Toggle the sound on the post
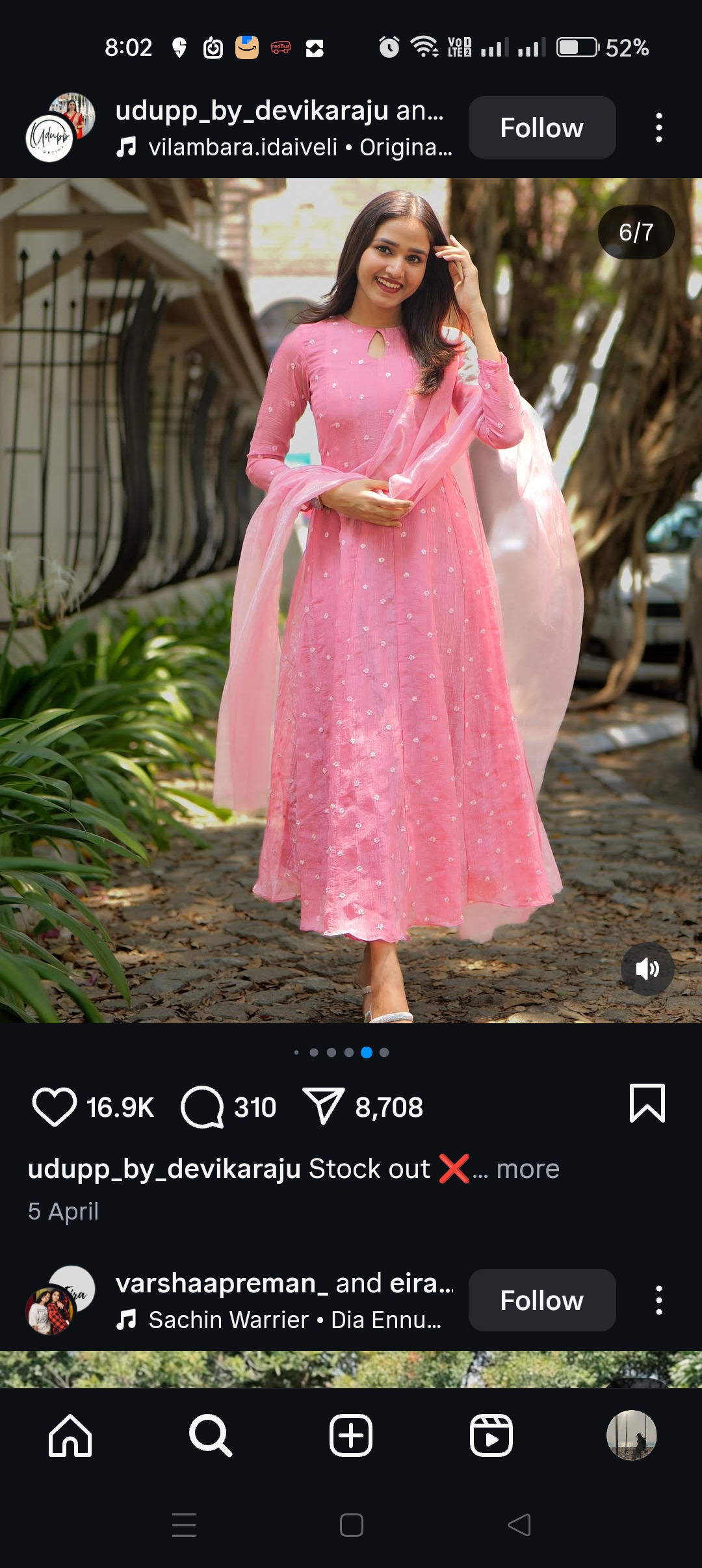This screenshot has height=1568, width=702. click(x=647, y=969)
